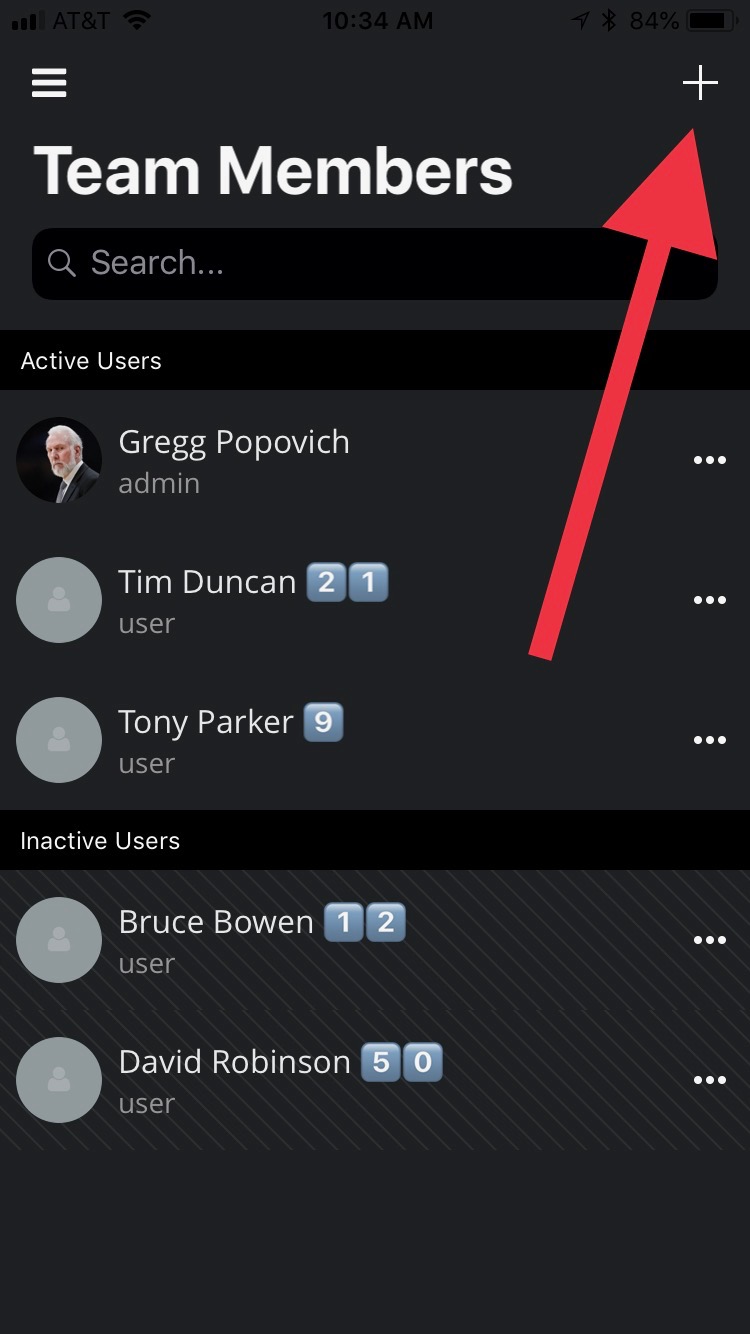View Tony Parker's member row

point(375,740)
